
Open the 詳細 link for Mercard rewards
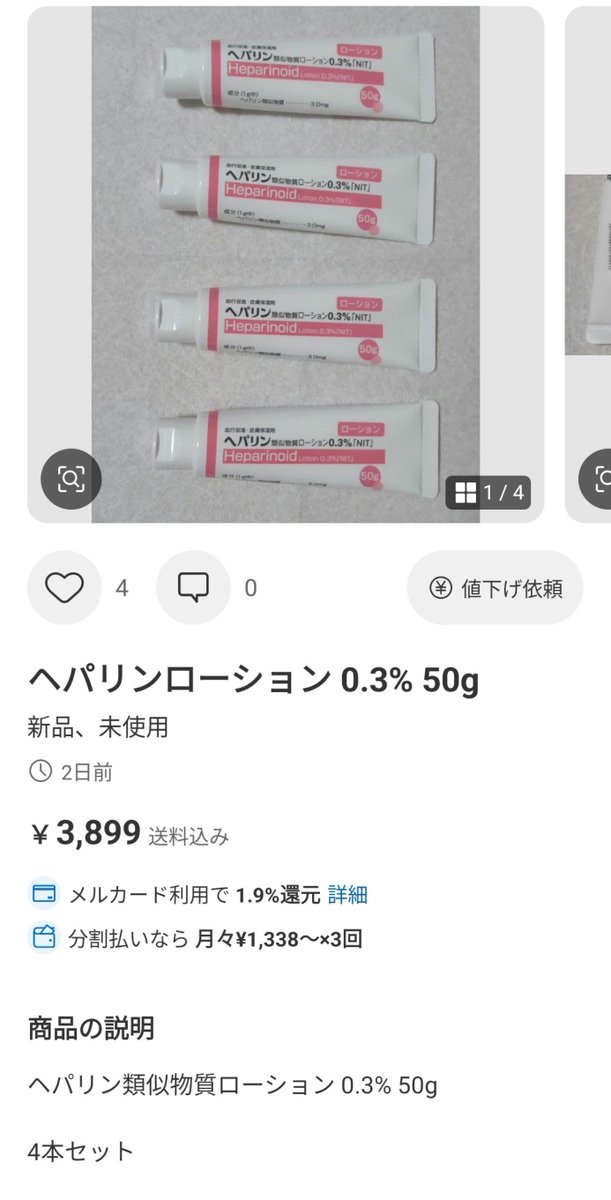click(347, 894)
